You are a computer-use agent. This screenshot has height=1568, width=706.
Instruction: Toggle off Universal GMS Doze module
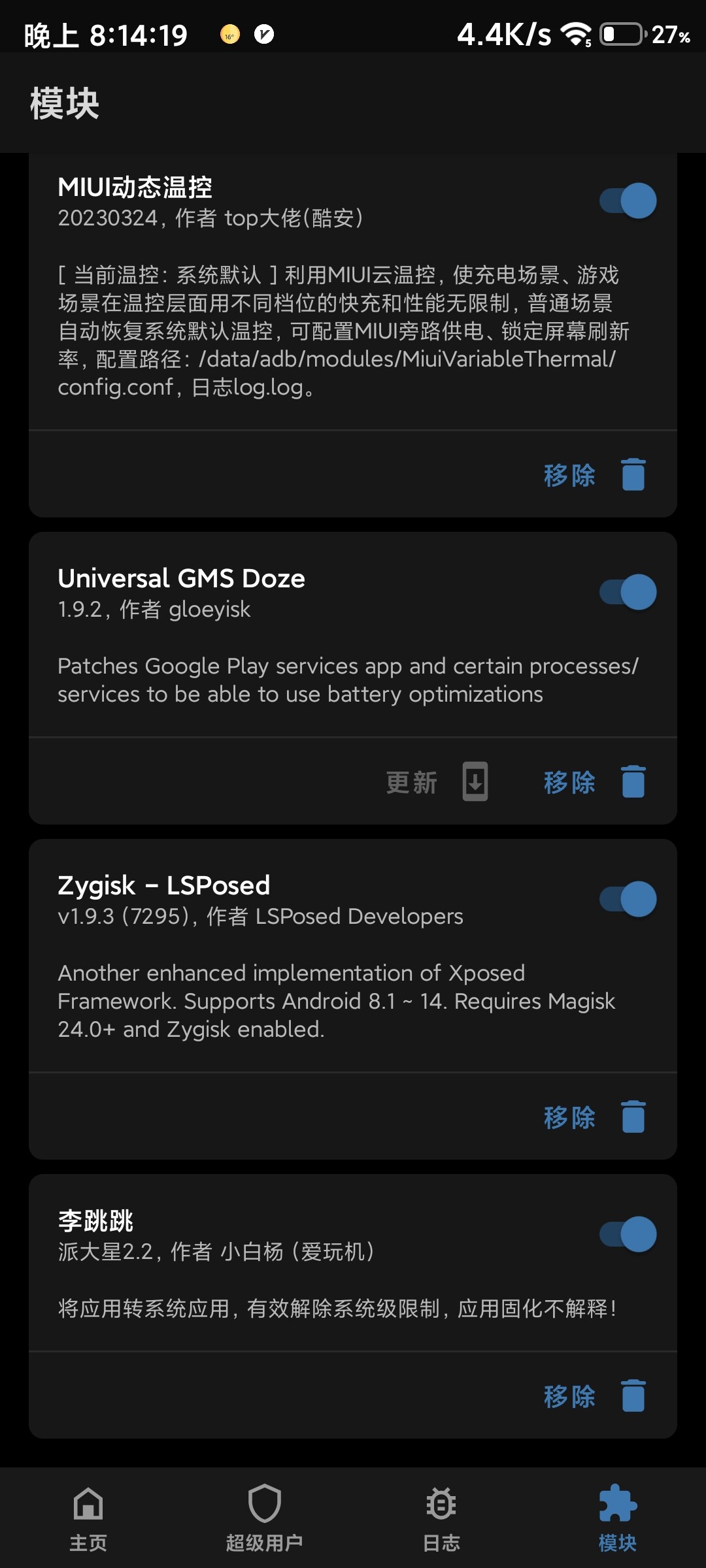[x=628, y=592]
